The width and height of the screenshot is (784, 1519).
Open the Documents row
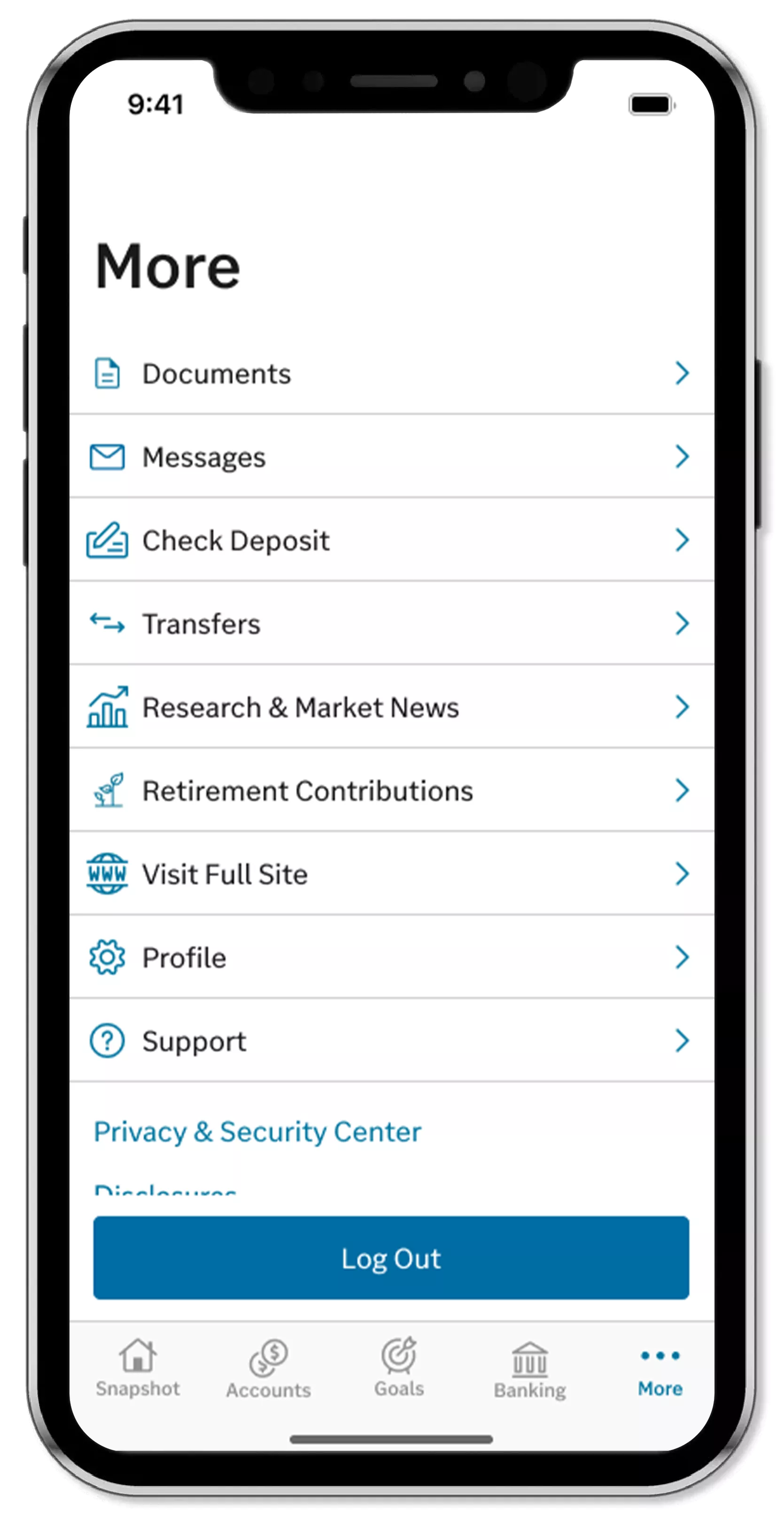coord(391,373)
